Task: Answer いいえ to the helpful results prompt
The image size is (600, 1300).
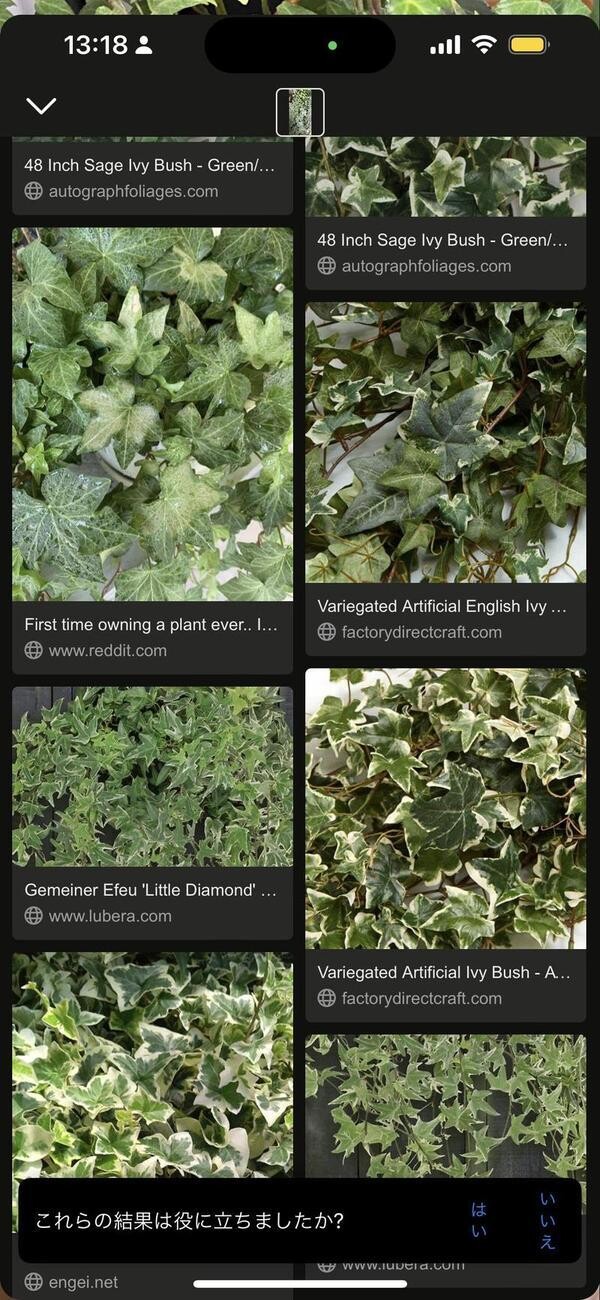Action: [547, 1220]
